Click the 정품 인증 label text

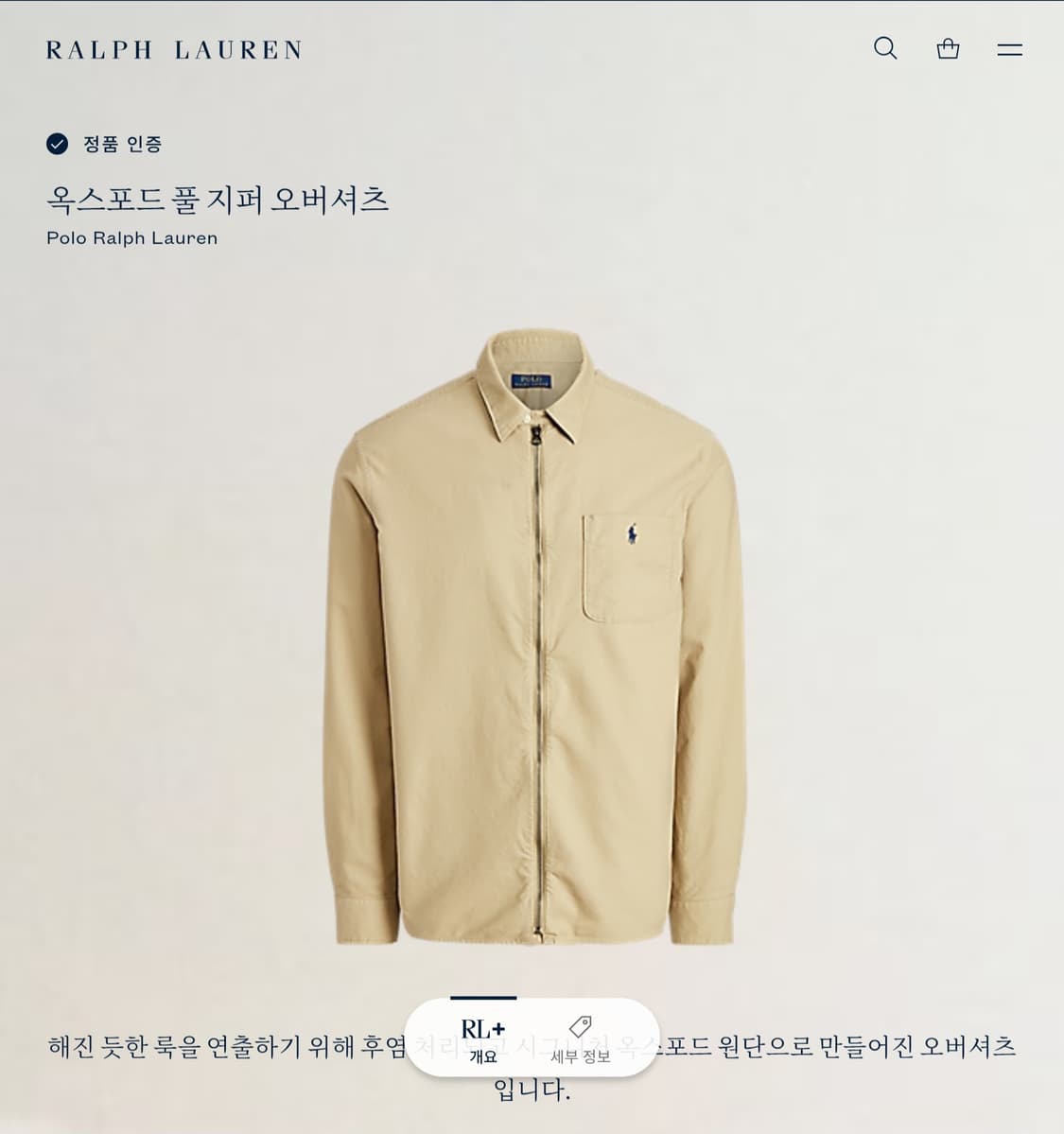(122, 145)
